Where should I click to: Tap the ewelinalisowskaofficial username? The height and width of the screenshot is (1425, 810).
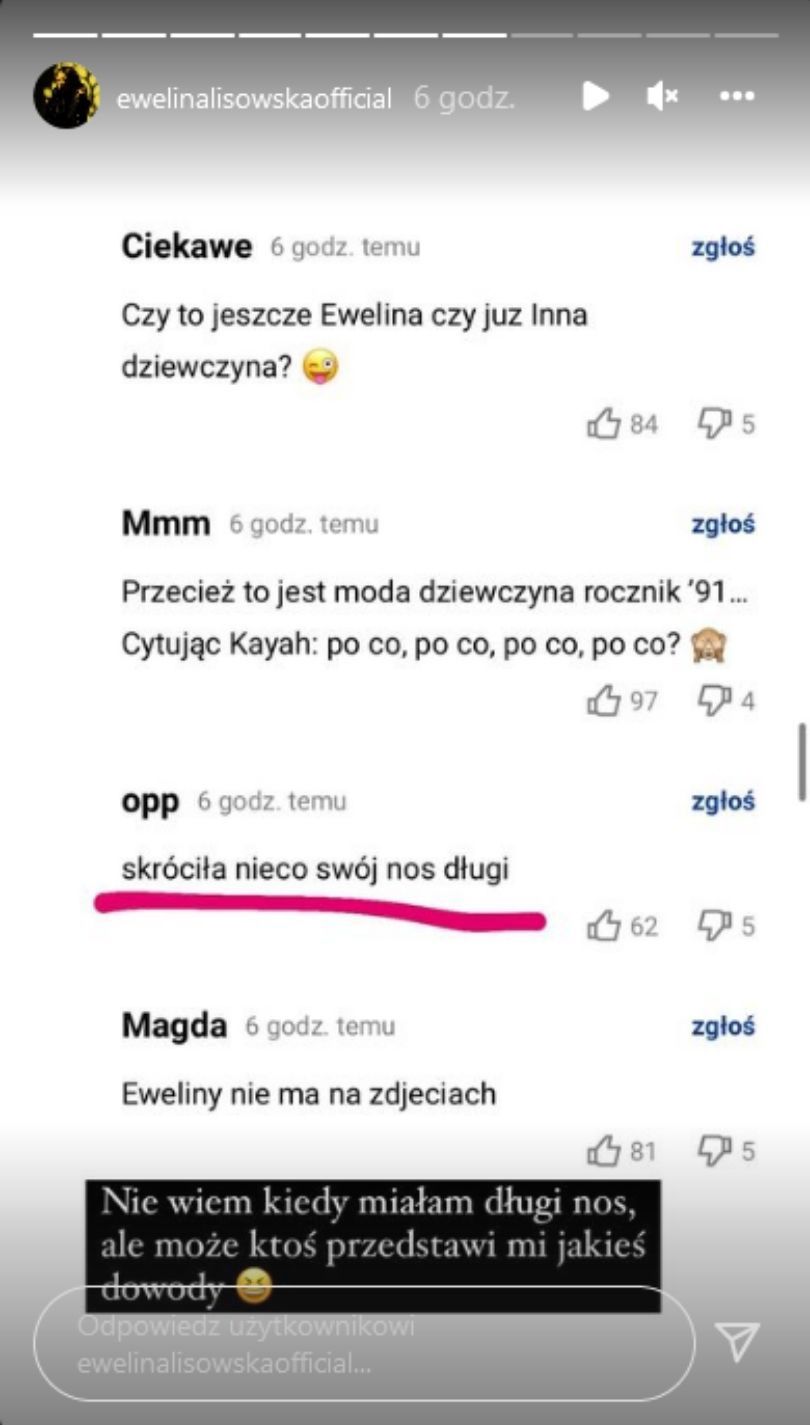pos(255,98)
